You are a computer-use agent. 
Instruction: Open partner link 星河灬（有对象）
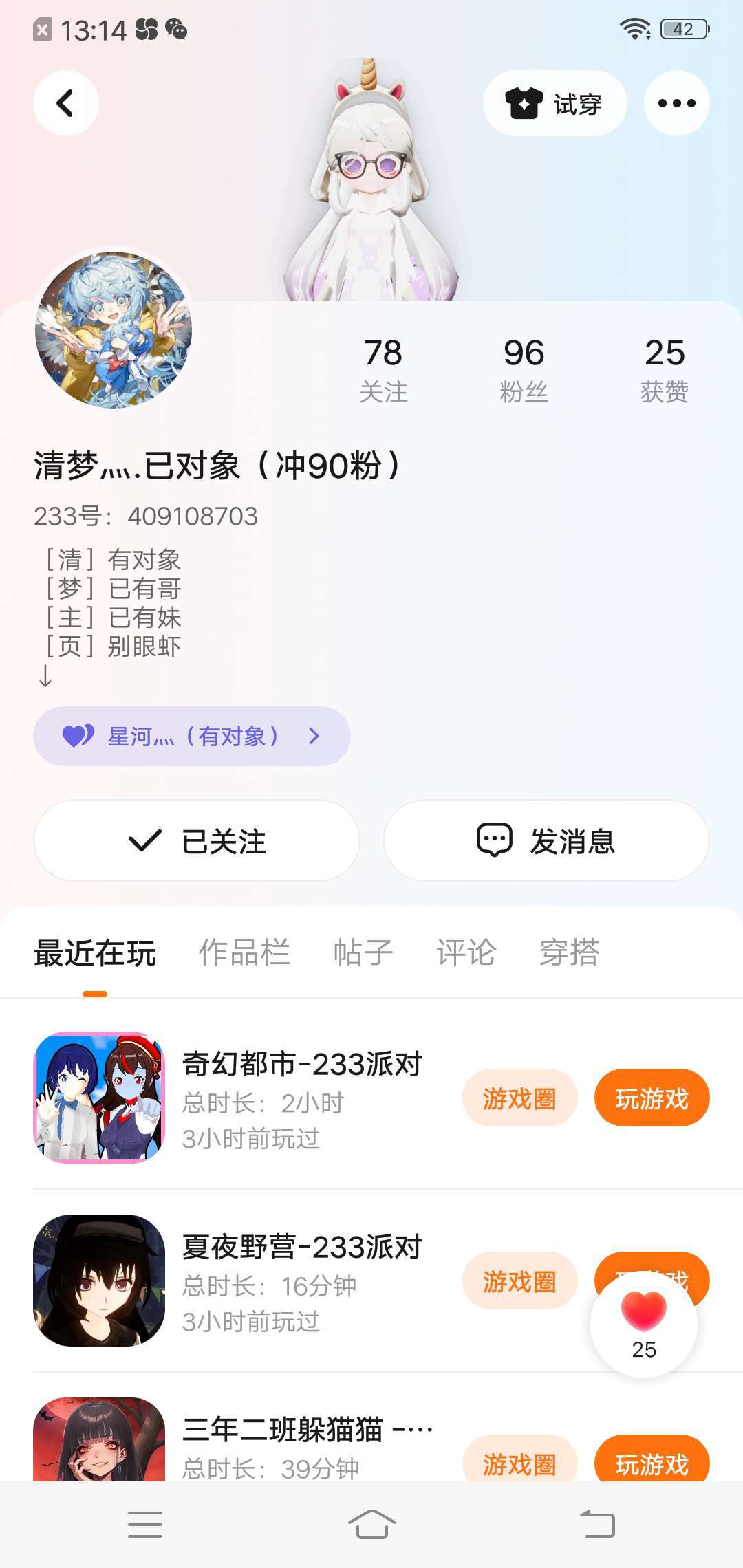coord(192,736)
